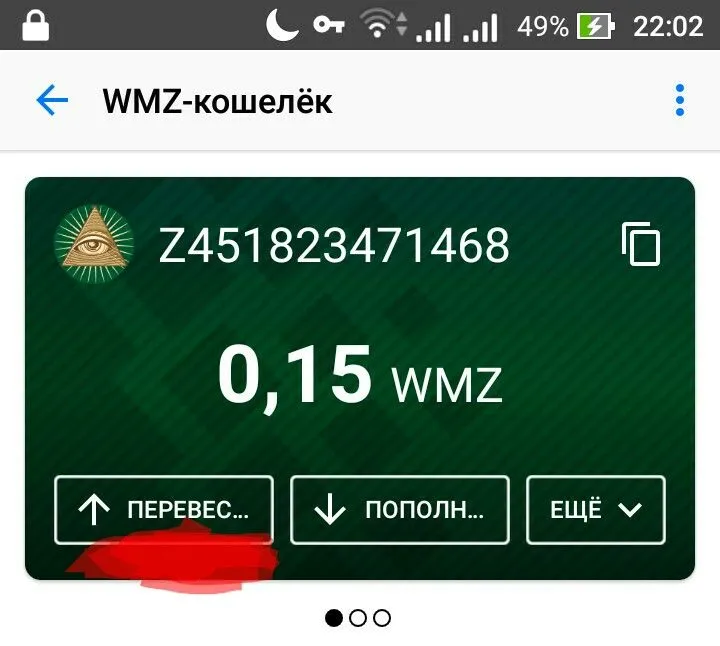Select the second page indicator dot
This screenshot has width=720, height=646.
pos(358,618)
